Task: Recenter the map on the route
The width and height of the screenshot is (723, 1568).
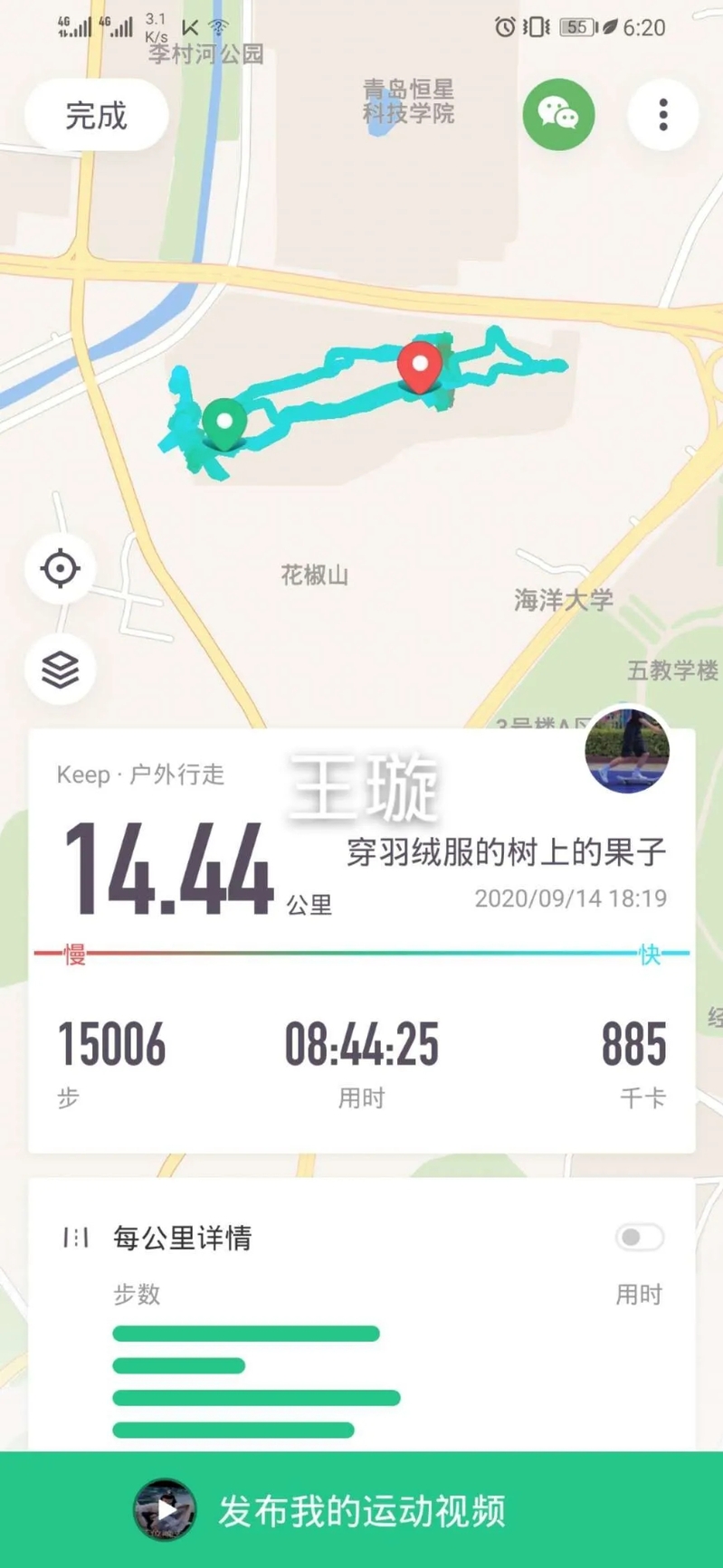Action: 61,569
